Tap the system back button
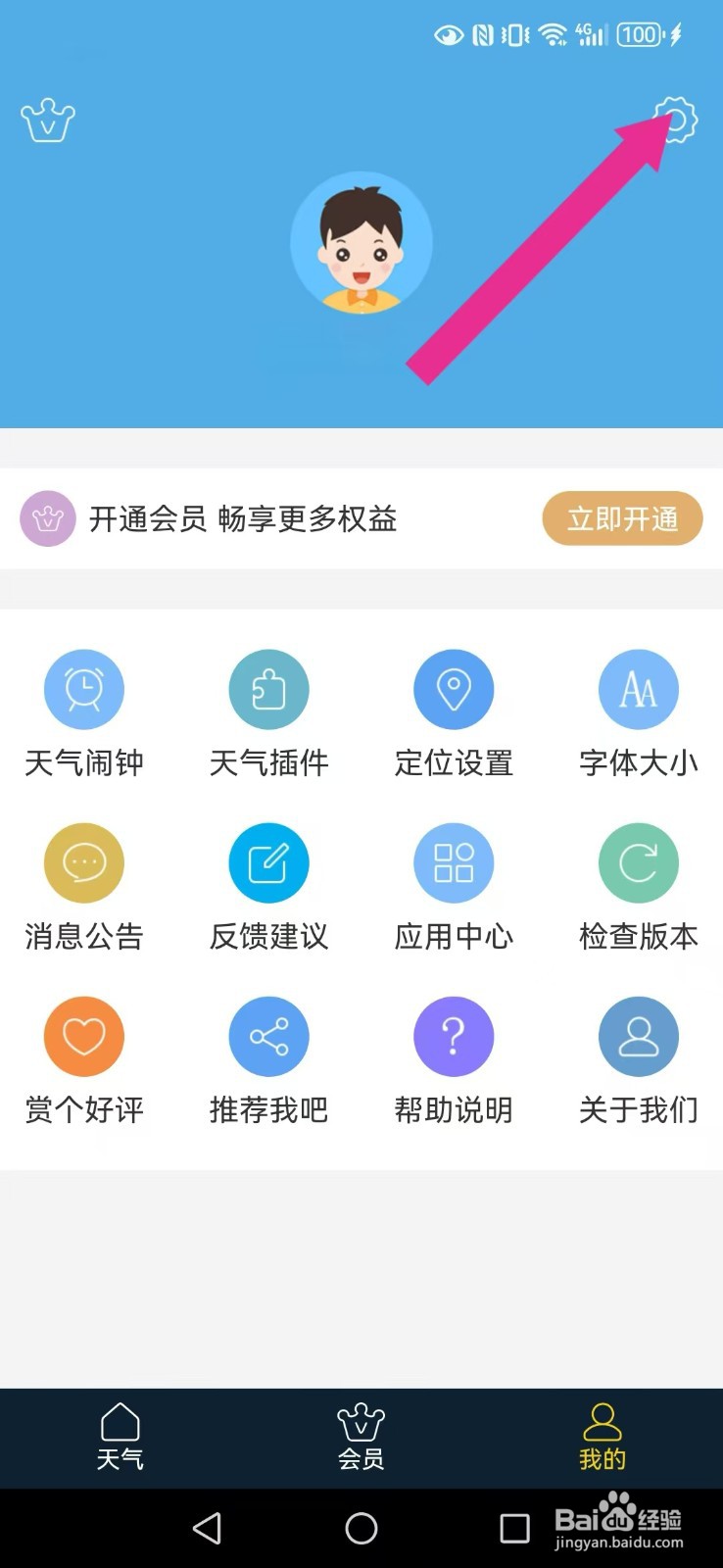This screenshot has width=723, height=1568. click(x=207, y=1528)
